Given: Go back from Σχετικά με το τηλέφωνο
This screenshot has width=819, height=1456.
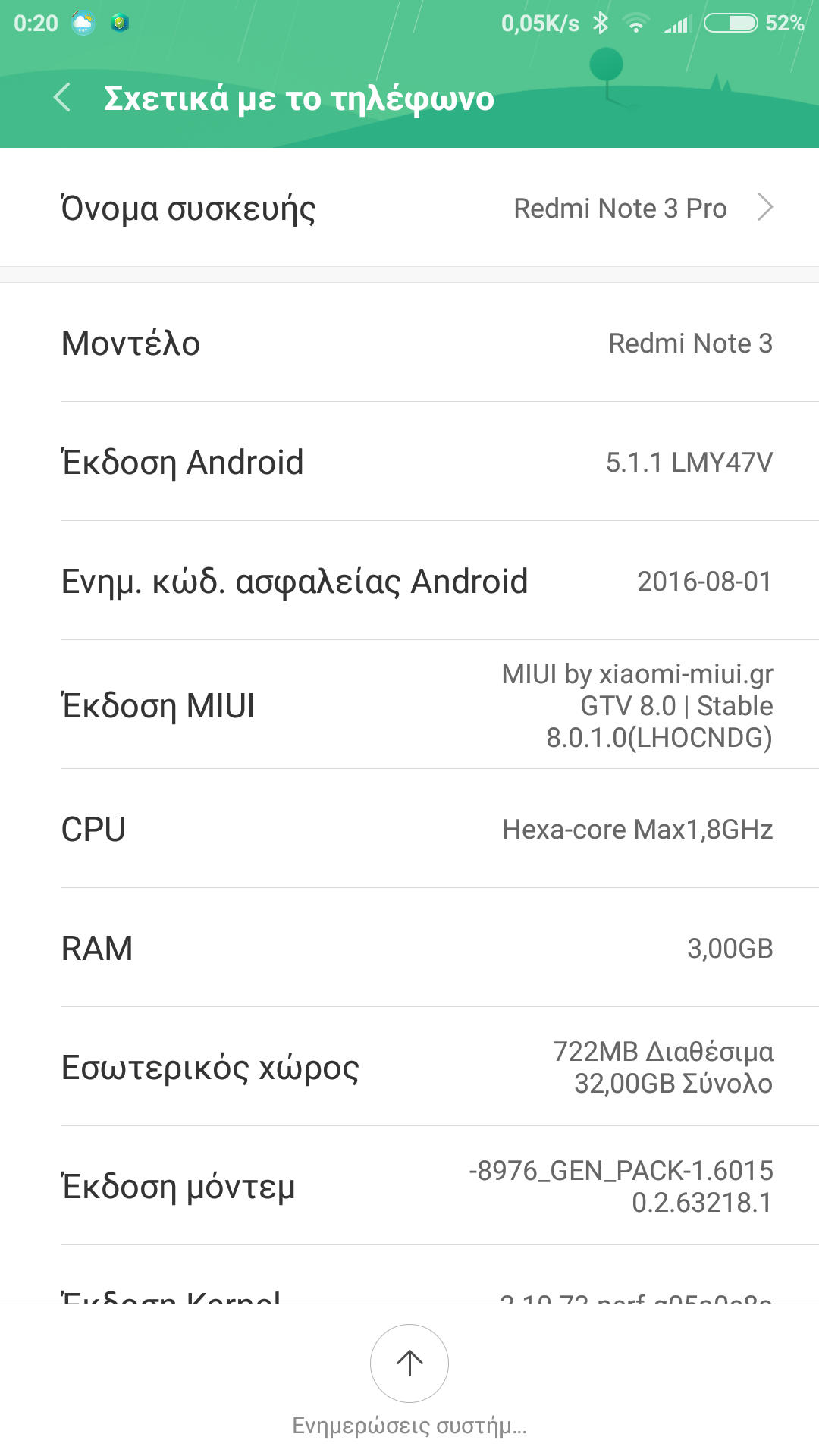Looking at the screenshot, I should (63, 99).
